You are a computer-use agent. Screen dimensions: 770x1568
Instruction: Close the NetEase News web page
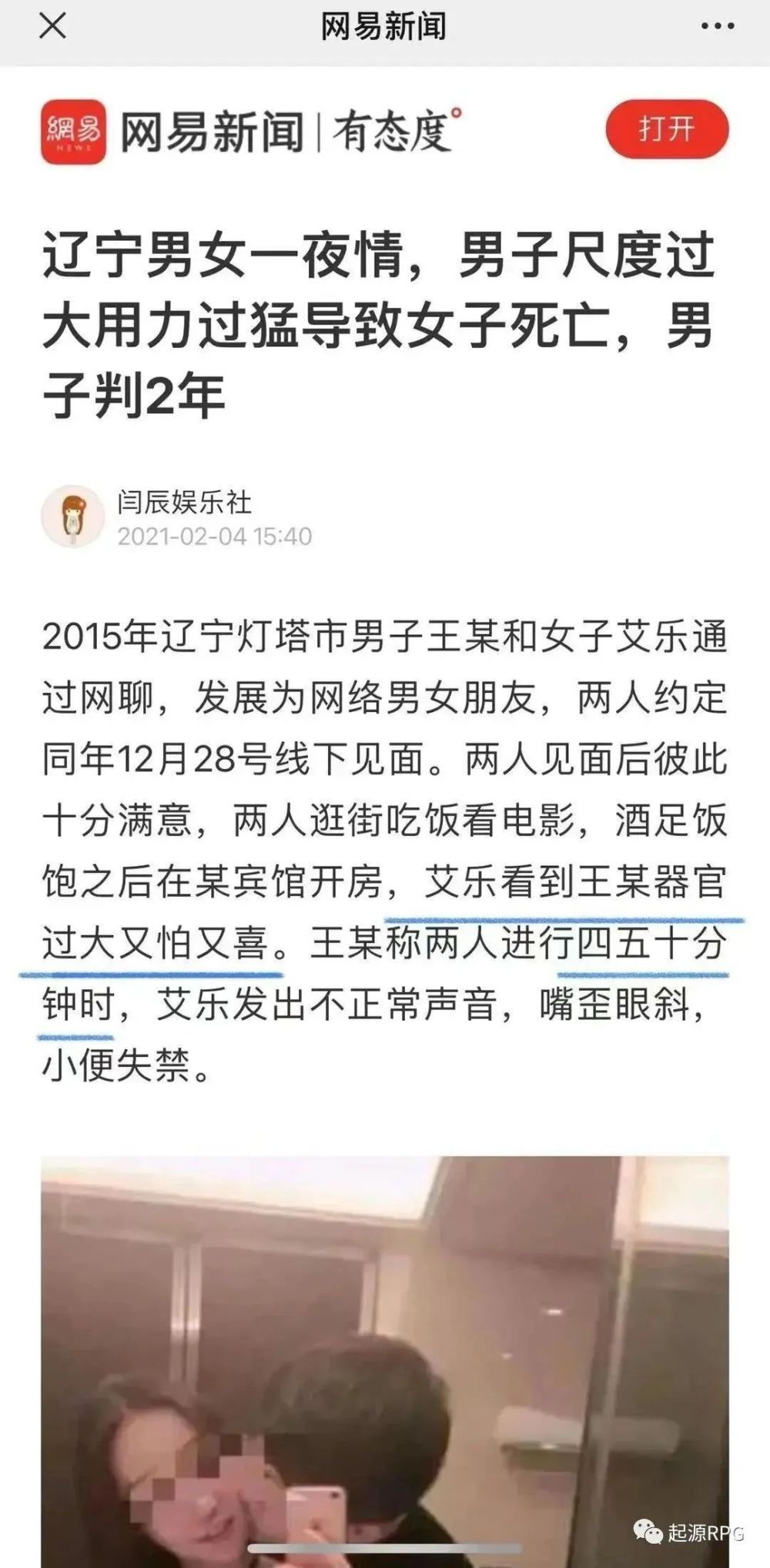[52, 27]
